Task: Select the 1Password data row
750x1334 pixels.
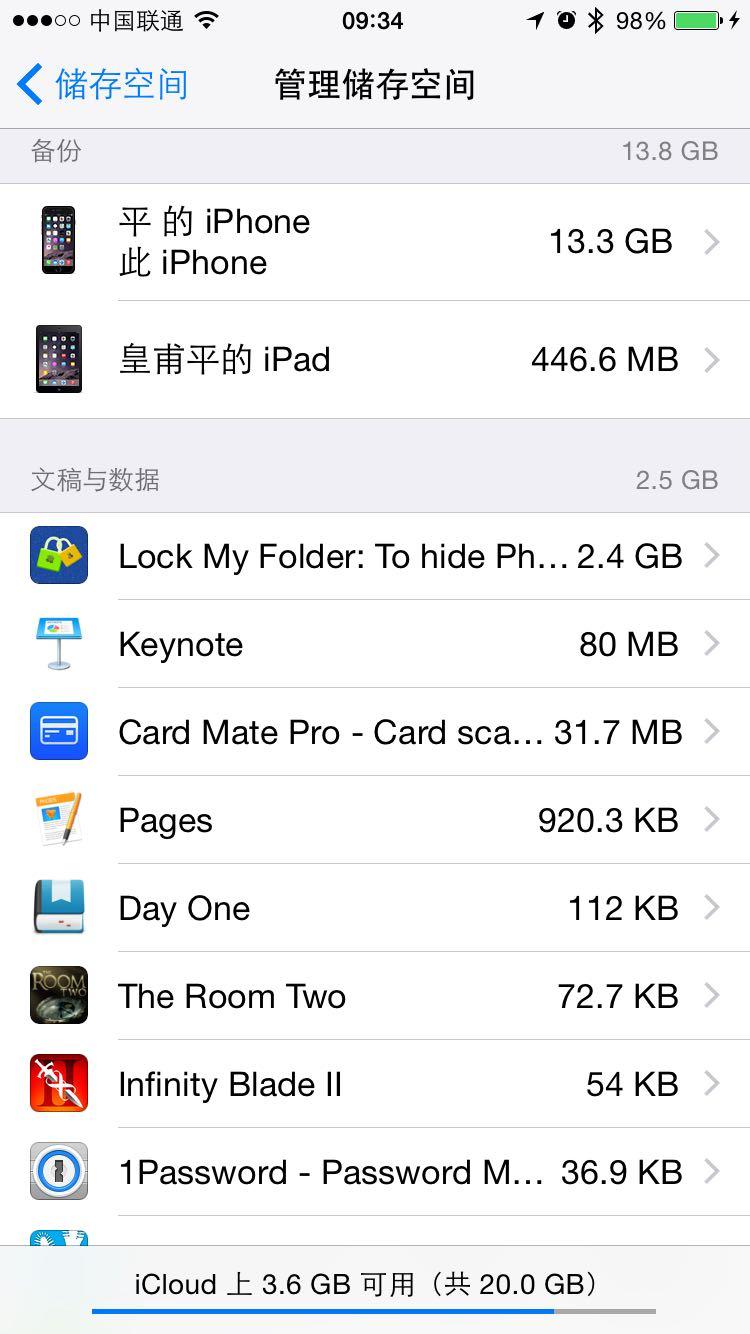Action: pos(375,1172)
